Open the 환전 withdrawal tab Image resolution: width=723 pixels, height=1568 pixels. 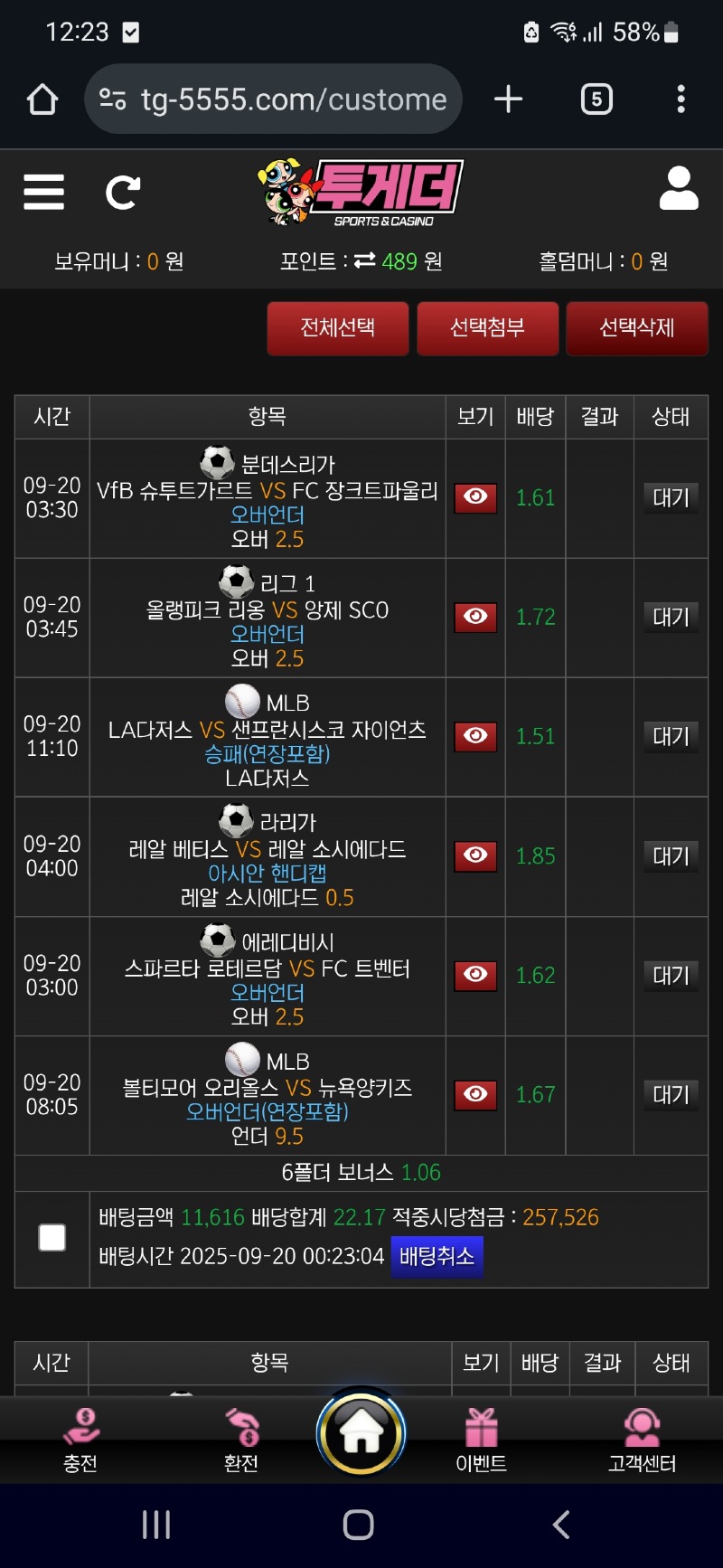[x=241, y=1440]
